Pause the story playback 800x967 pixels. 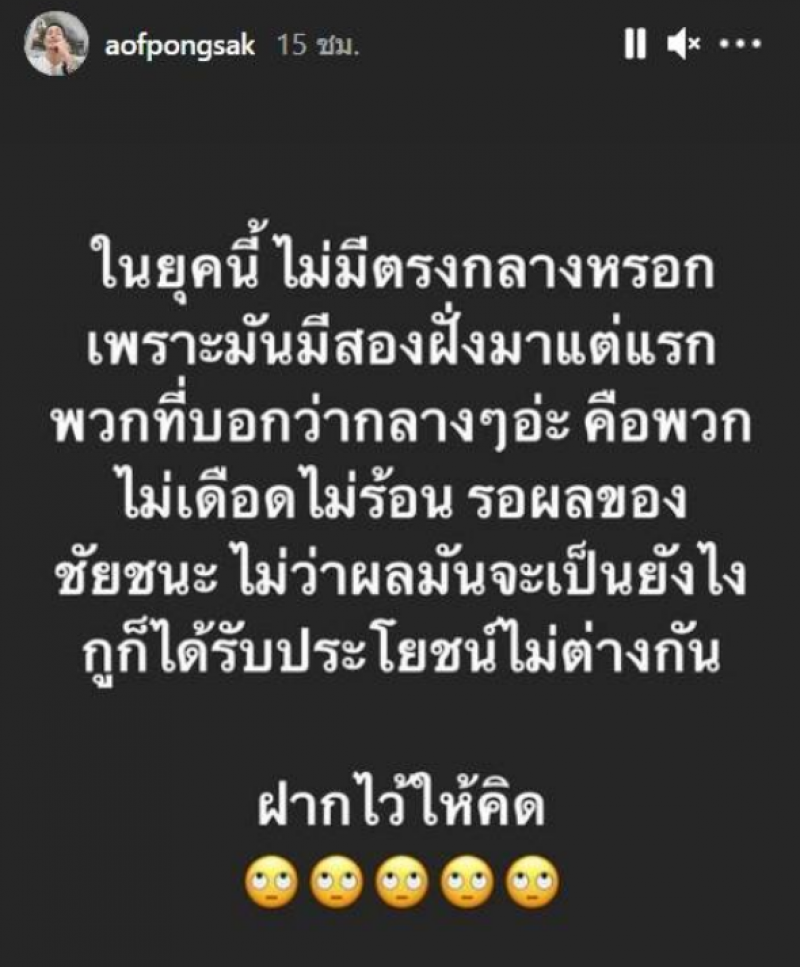tap(635, 45)
